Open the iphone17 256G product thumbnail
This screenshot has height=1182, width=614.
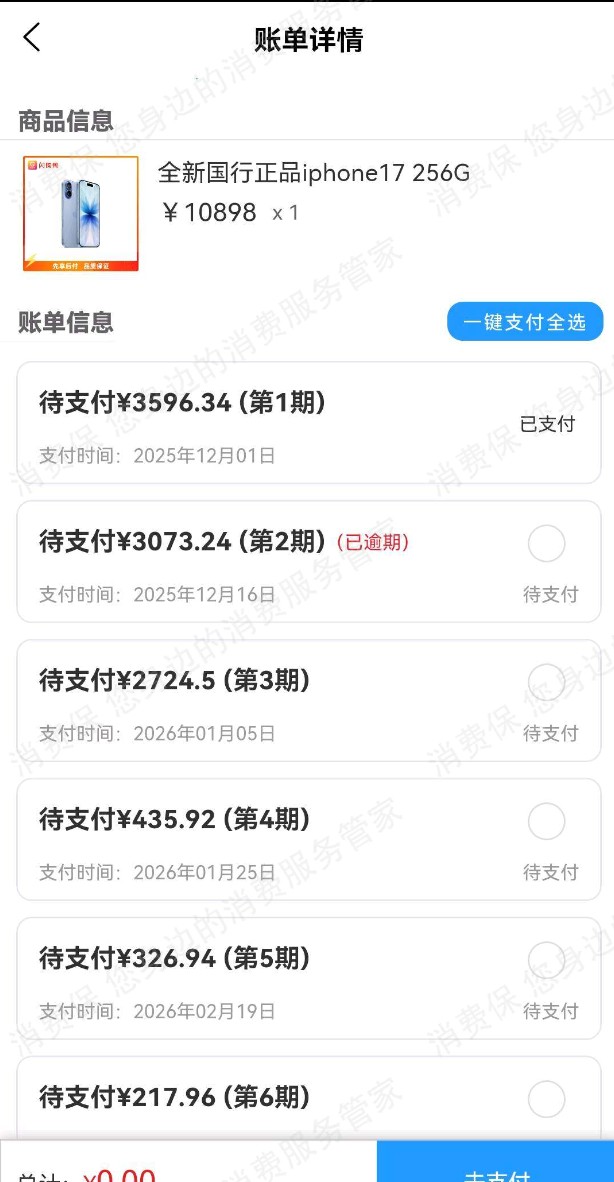pos(81,213)
